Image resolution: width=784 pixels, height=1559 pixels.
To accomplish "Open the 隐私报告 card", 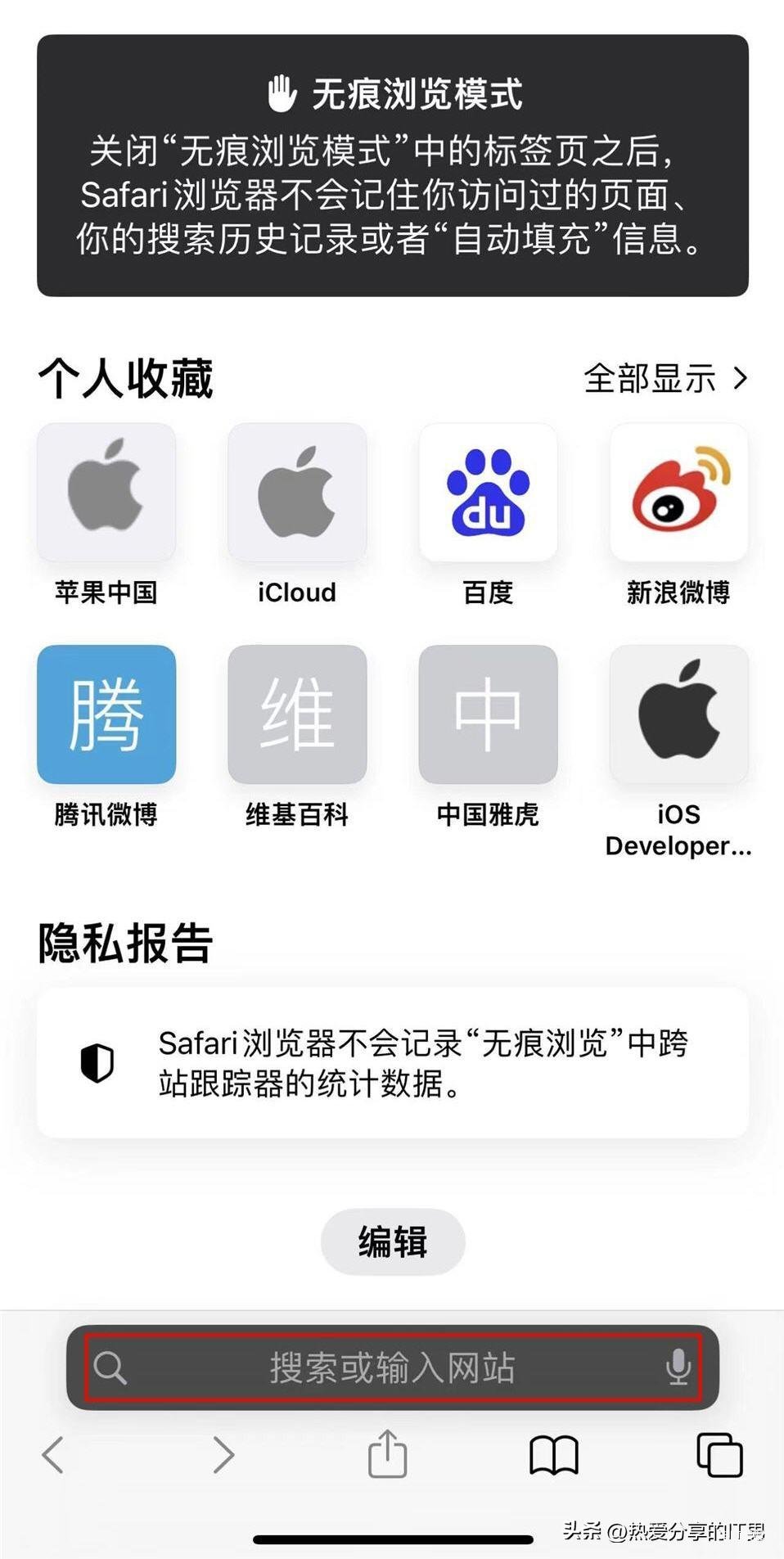I will (x=393, y=1062).
